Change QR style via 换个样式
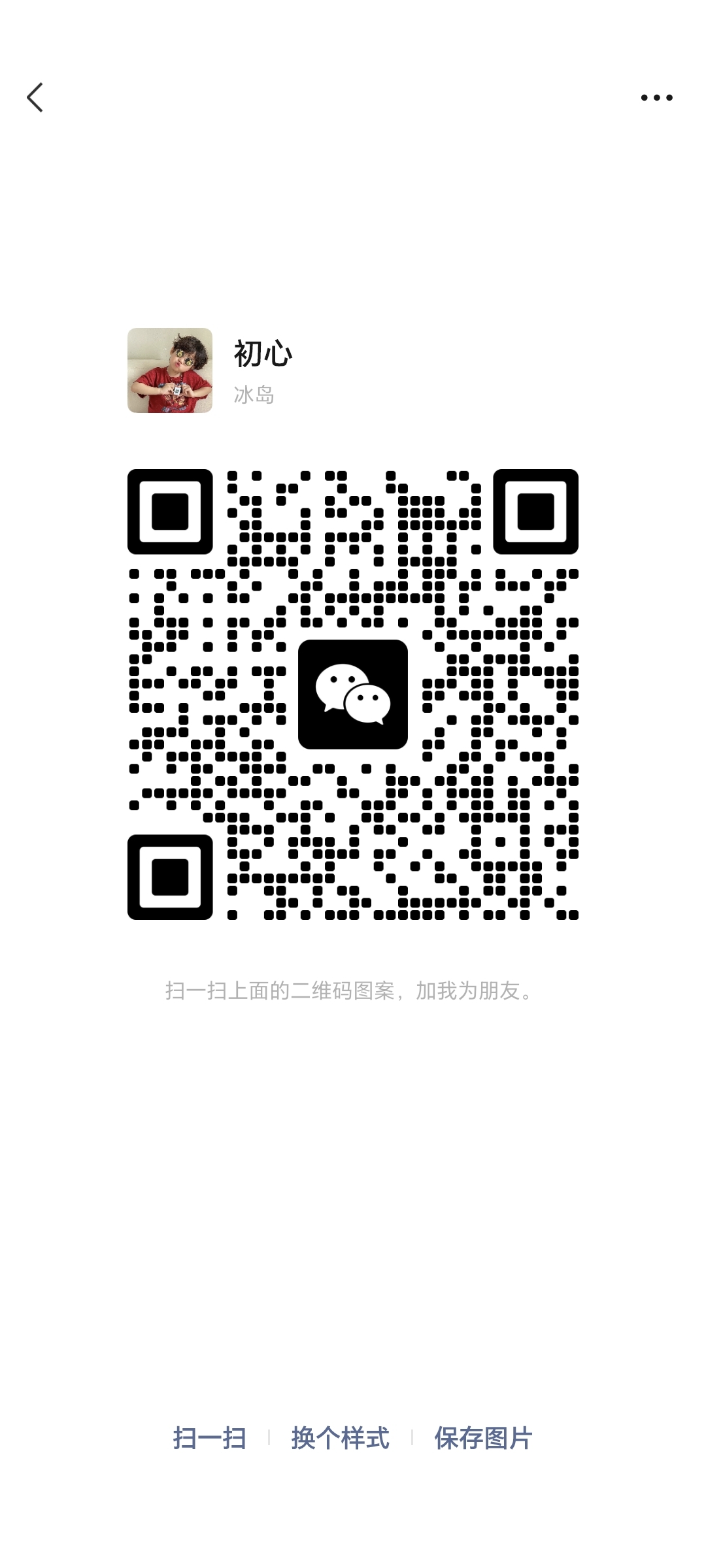706x1568 pixels. (340, 1438)
